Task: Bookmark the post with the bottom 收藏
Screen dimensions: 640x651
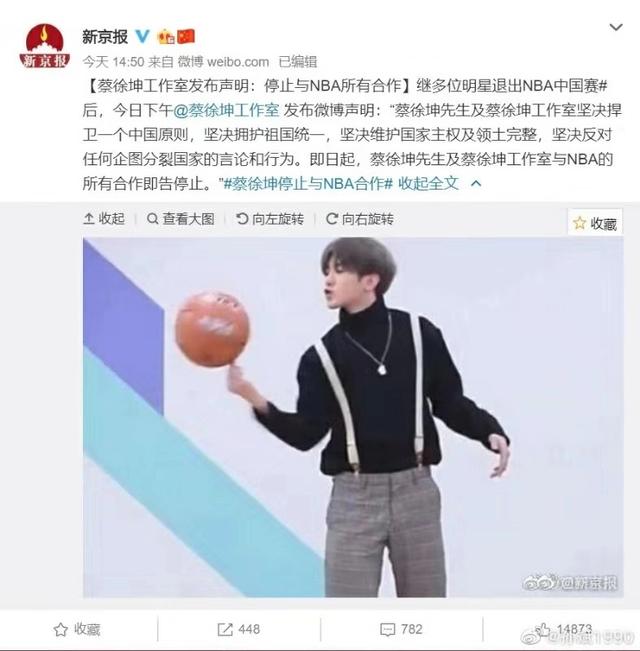Action: coord(77,629)
